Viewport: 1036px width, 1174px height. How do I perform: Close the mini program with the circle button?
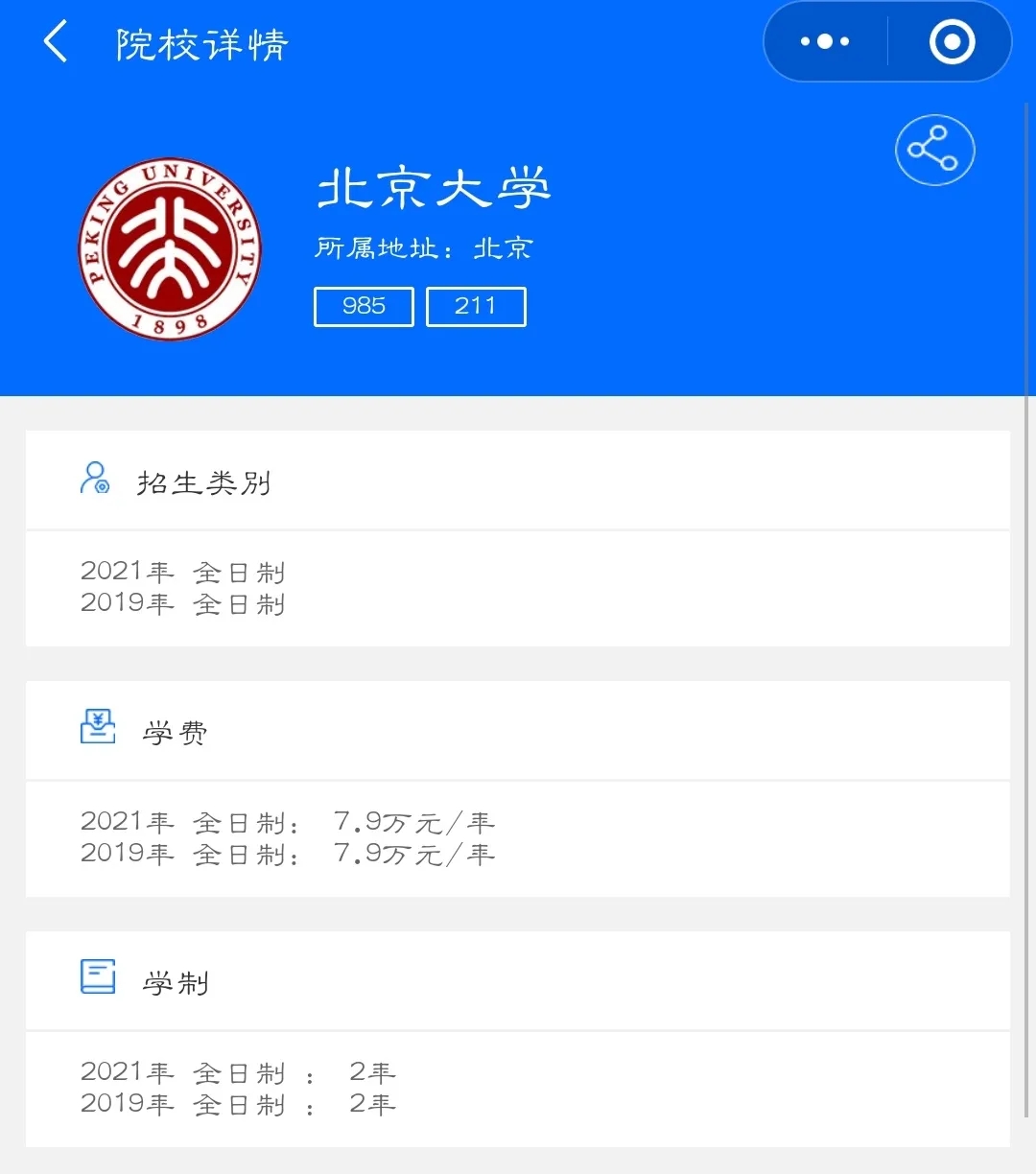952,42
